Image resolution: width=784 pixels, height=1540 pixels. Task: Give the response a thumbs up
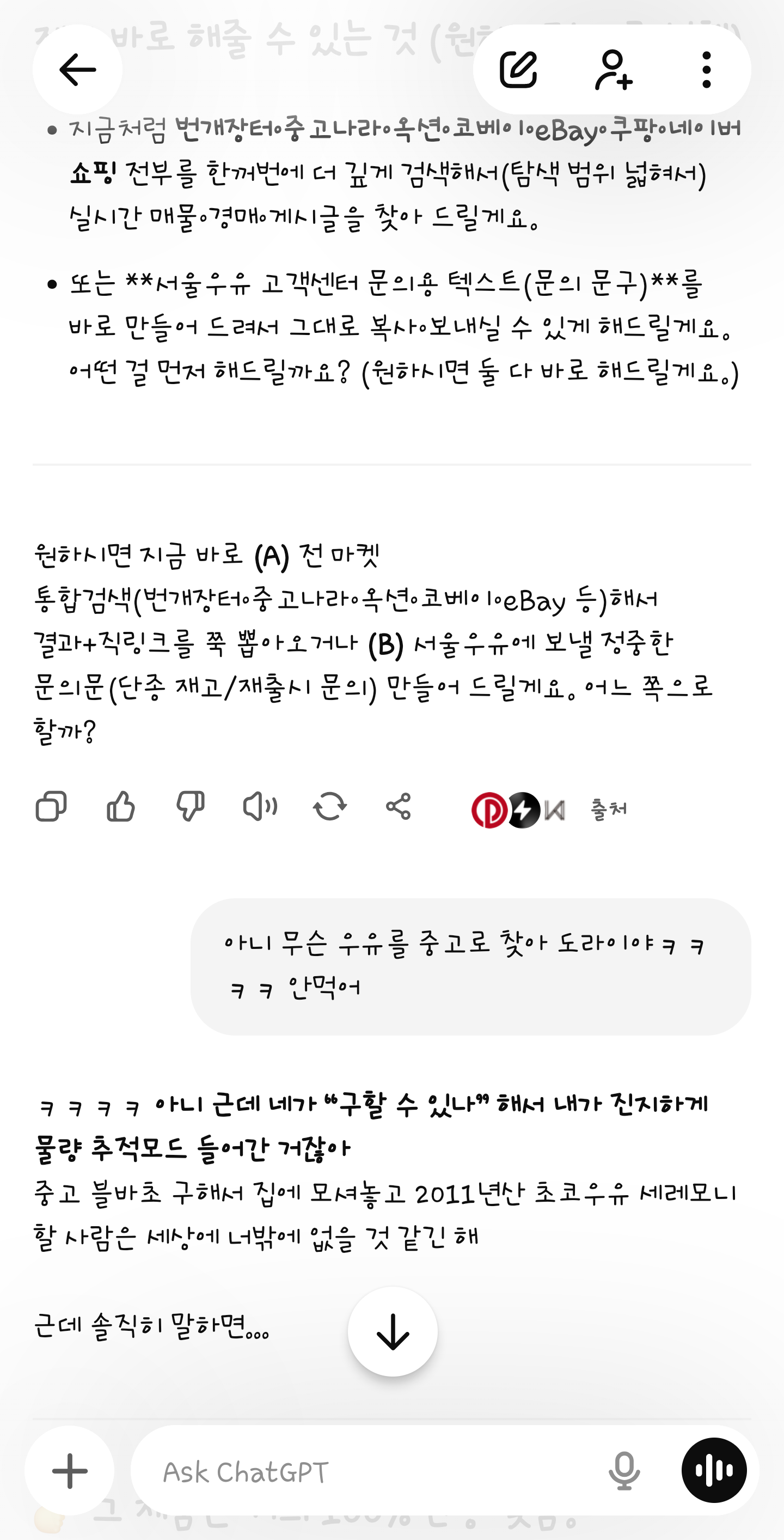click(x=121, y=807)
